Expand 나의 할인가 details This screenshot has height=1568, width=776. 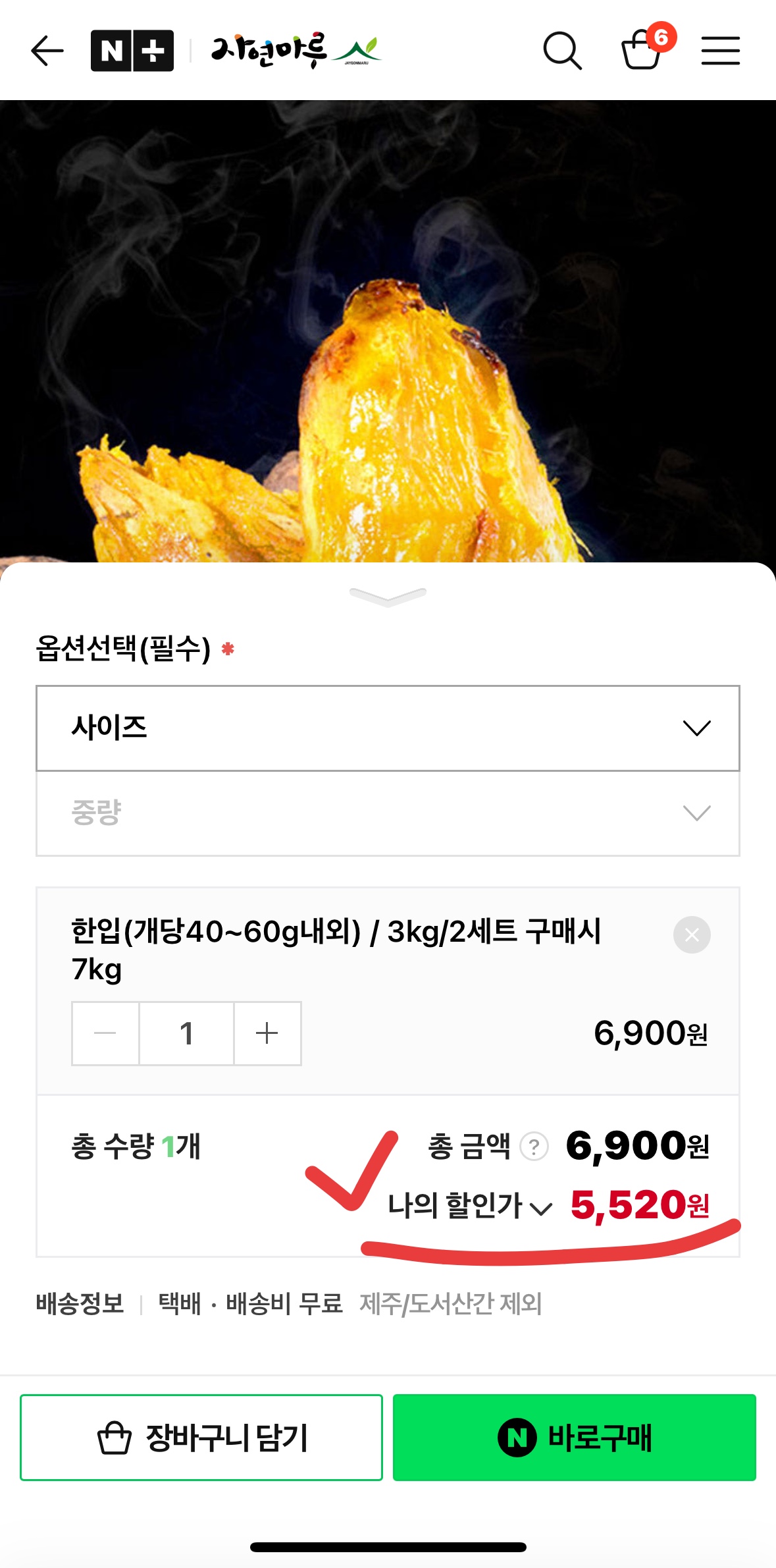(x=470, y=1206)
